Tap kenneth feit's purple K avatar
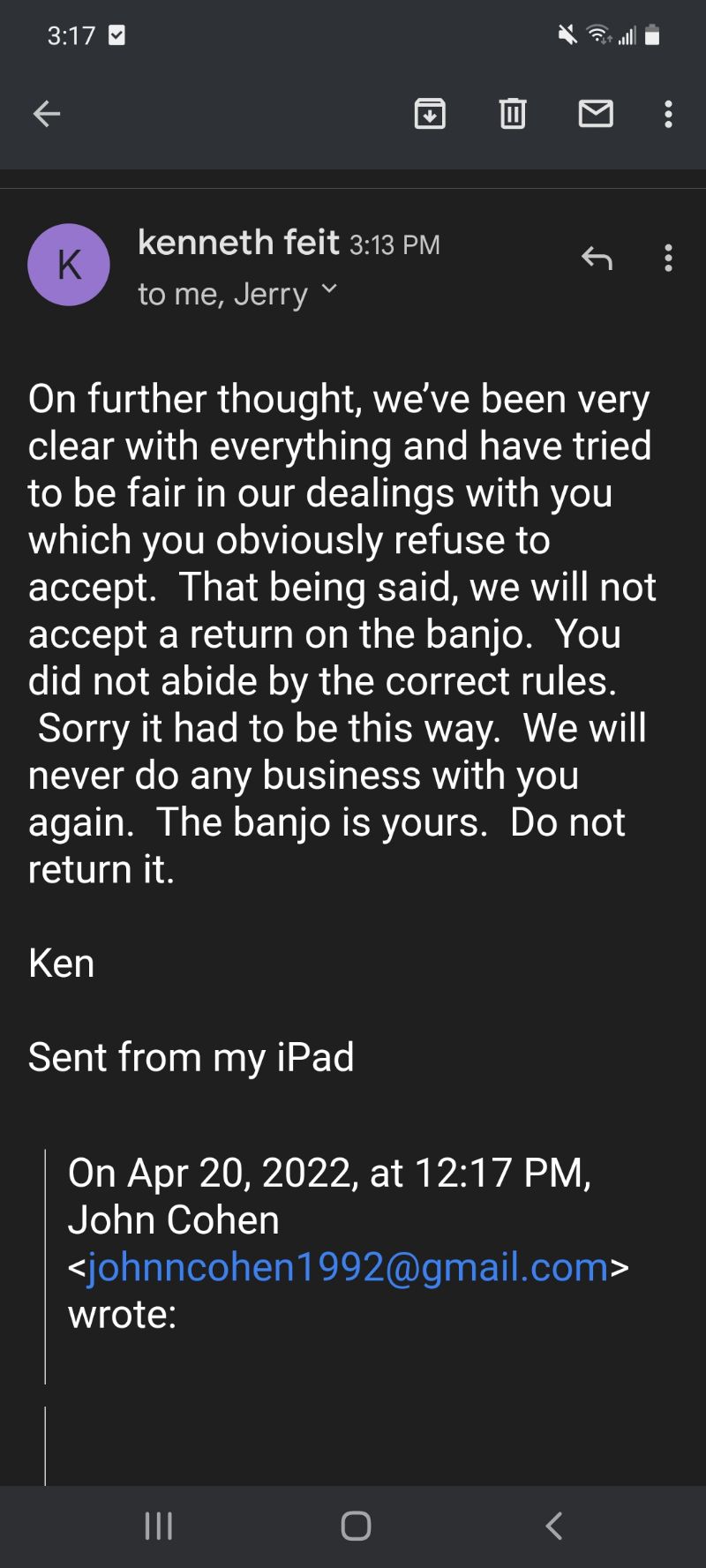 click(69, 265)
